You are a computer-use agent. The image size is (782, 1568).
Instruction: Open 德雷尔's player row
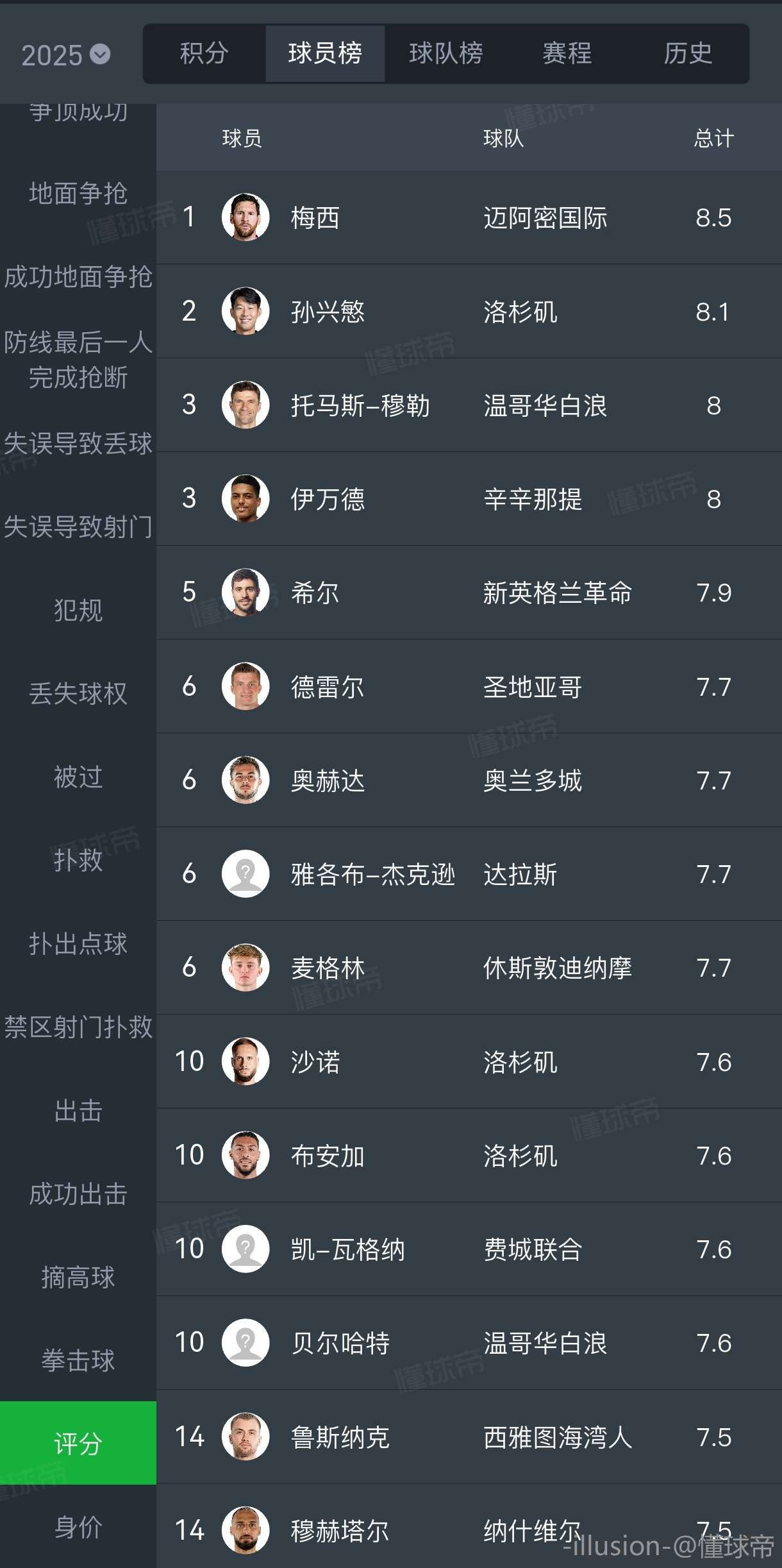point(468,687)
